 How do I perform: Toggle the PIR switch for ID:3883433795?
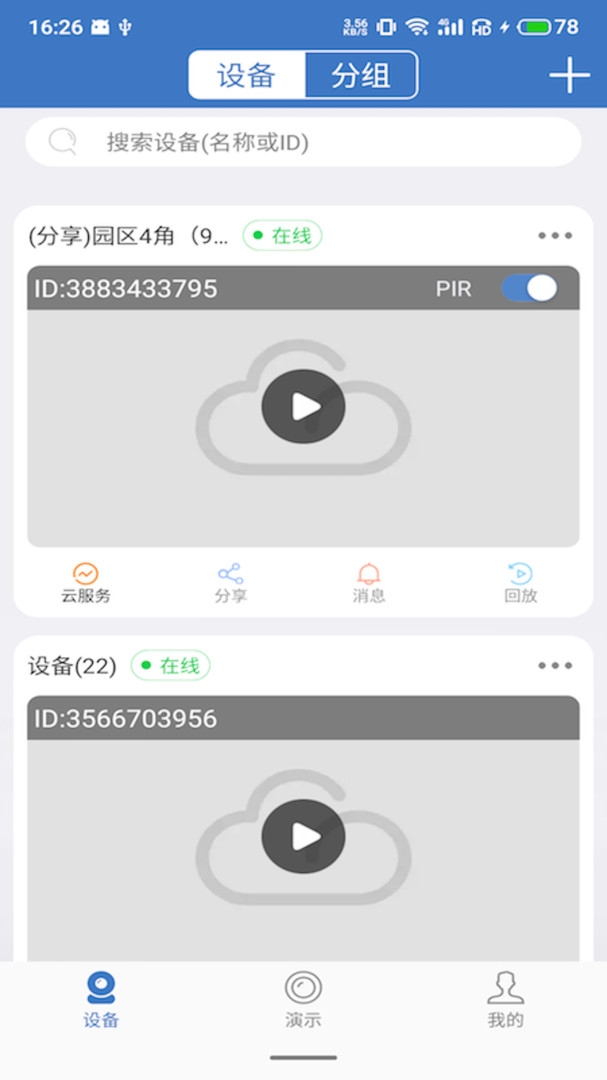point(529,289)
